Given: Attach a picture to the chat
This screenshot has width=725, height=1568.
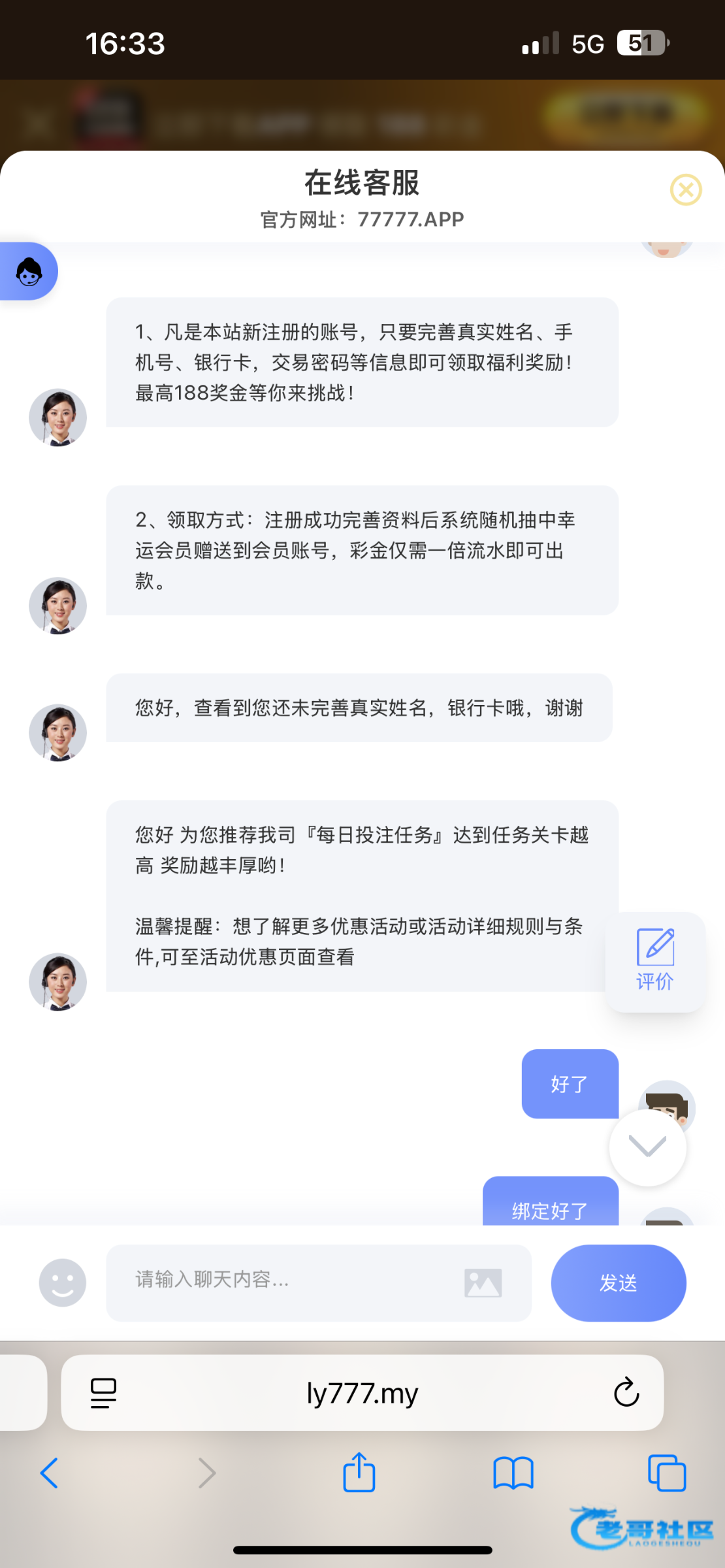Looking at the screenshot, I should 483,1282.
